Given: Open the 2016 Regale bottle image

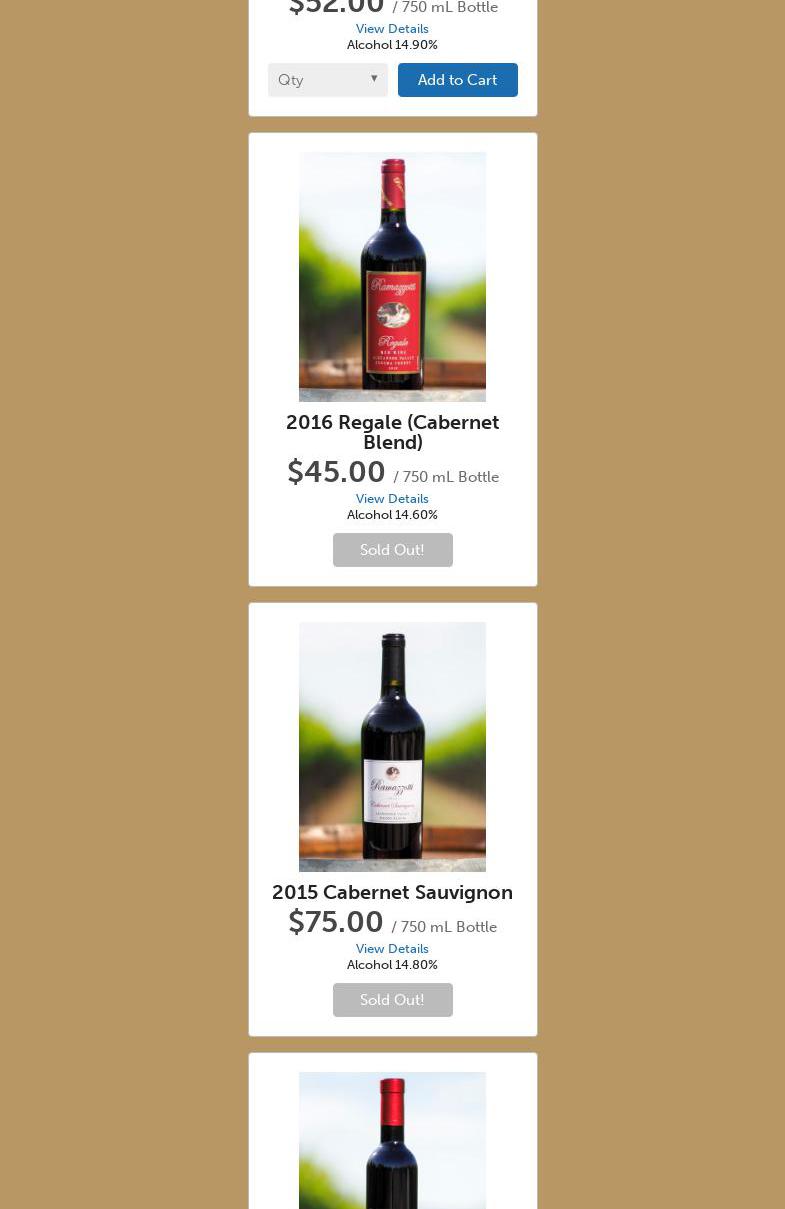Looking at the screenshot, I should (x=392, y=277).
